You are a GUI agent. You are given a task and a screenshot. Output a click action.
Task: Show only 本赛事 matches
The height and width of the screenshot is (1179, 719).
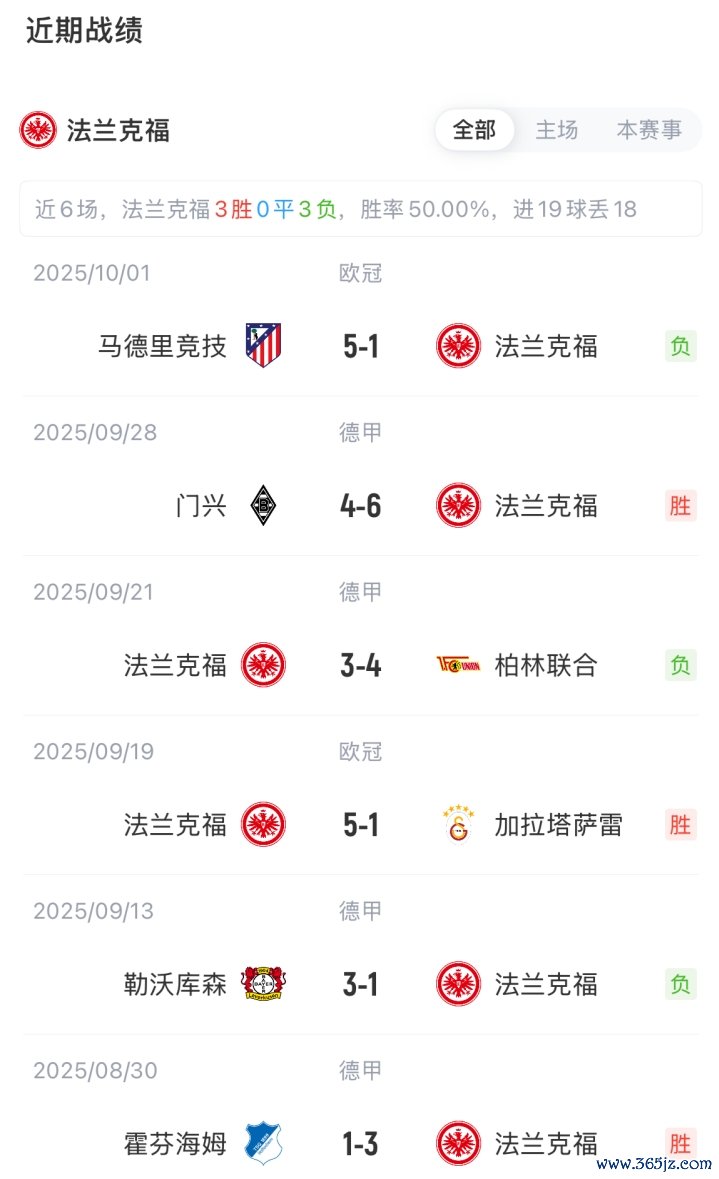[x=649, y=130]
